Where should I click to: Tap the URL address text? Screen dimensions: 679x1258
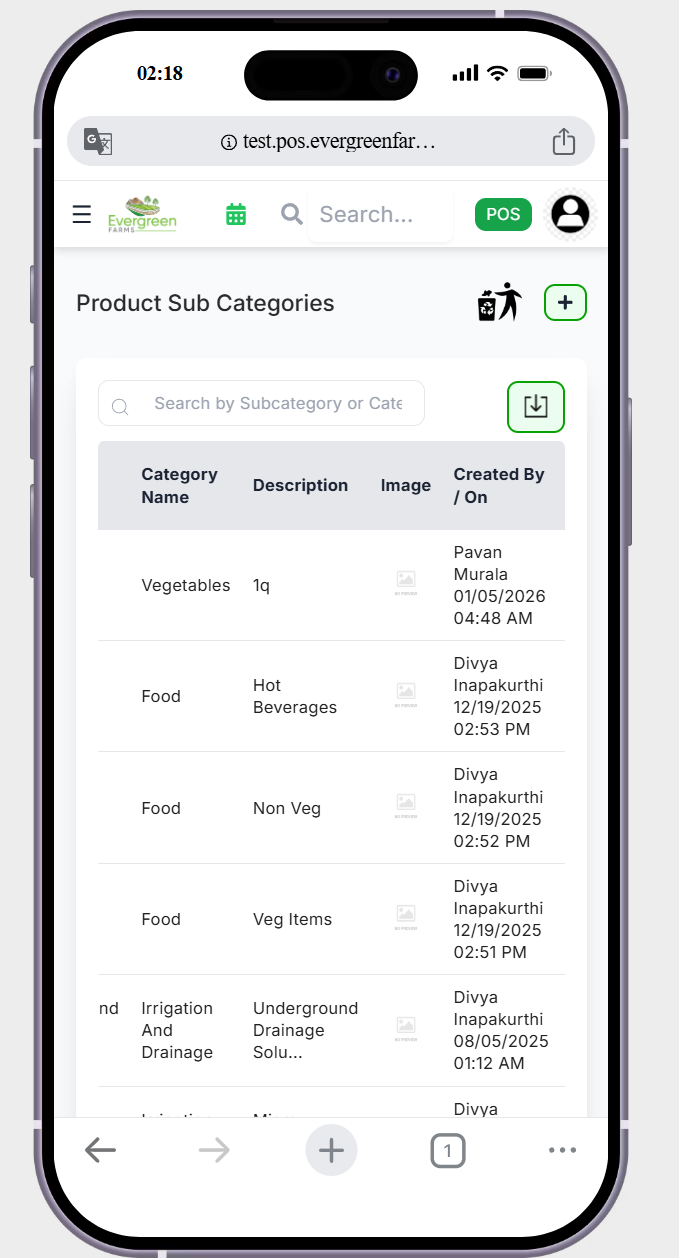330,142
